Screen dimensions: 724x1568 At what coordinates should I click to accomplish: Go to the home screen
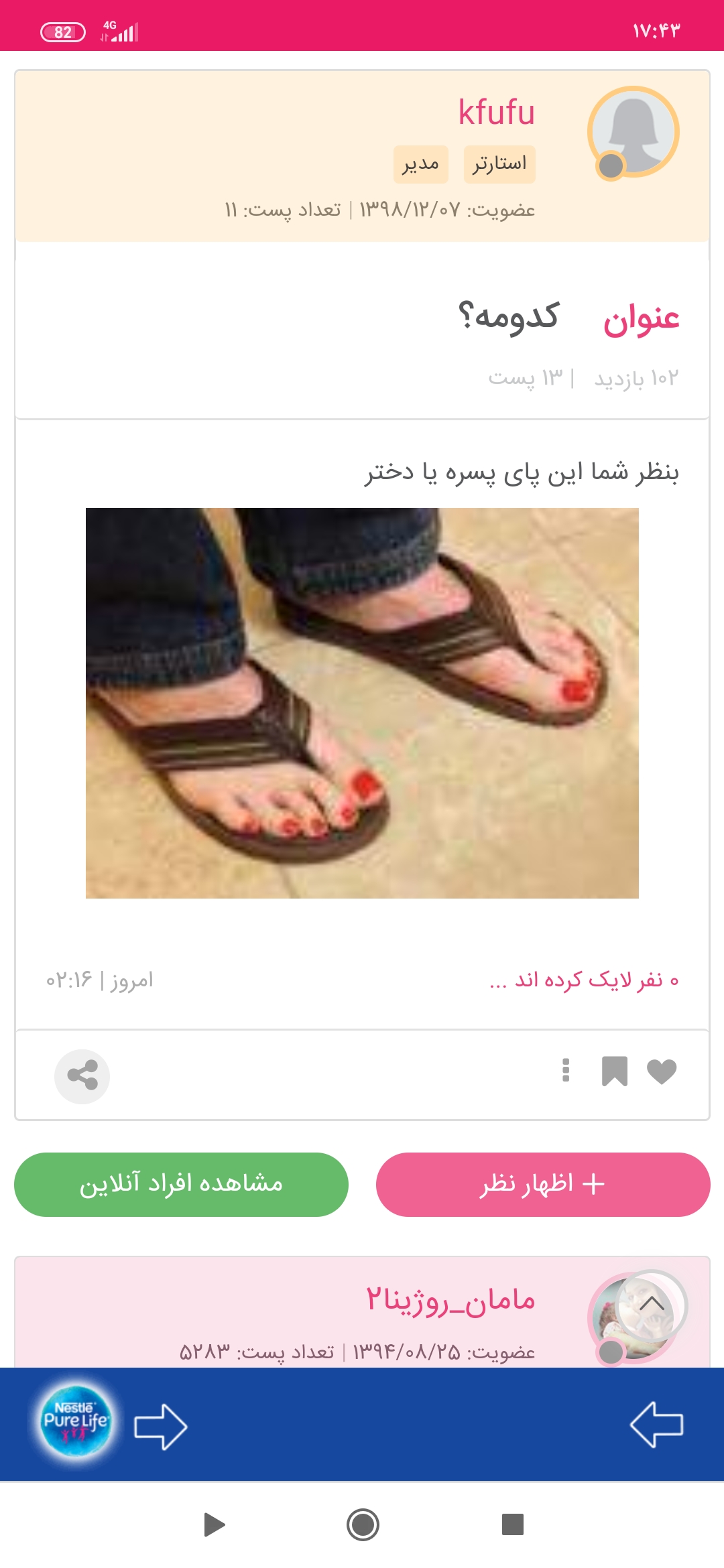click(363, 1525)
